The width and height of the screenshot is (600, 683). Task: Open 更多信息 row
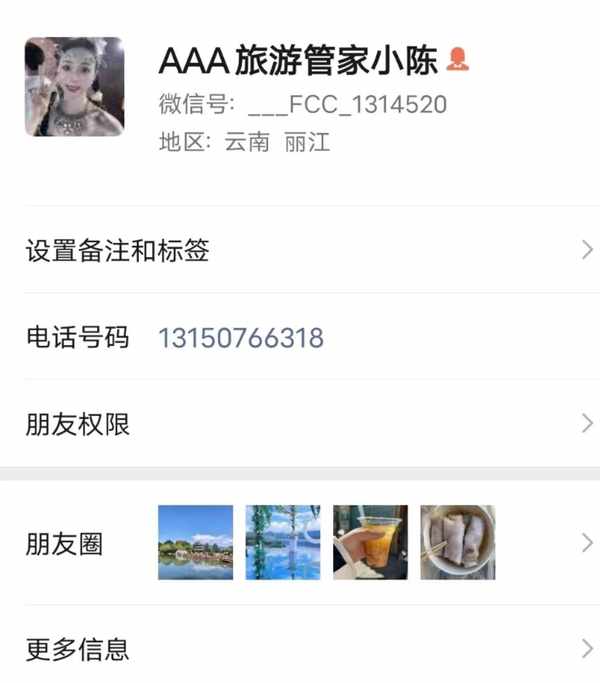point(300,649)
